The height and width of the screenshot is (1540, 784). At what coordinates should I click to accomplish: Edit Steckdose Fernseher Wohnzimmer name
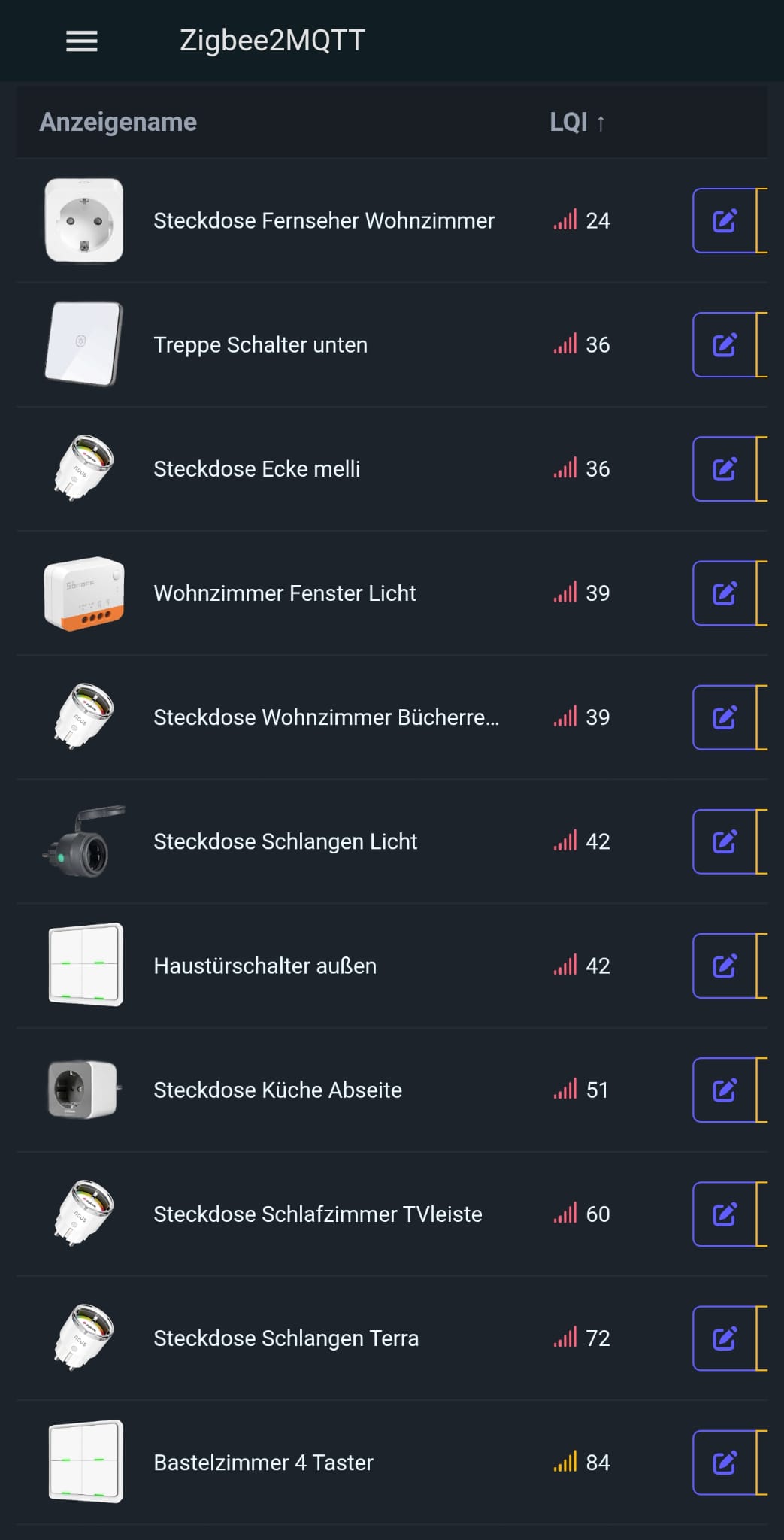(x=723, y=221)
